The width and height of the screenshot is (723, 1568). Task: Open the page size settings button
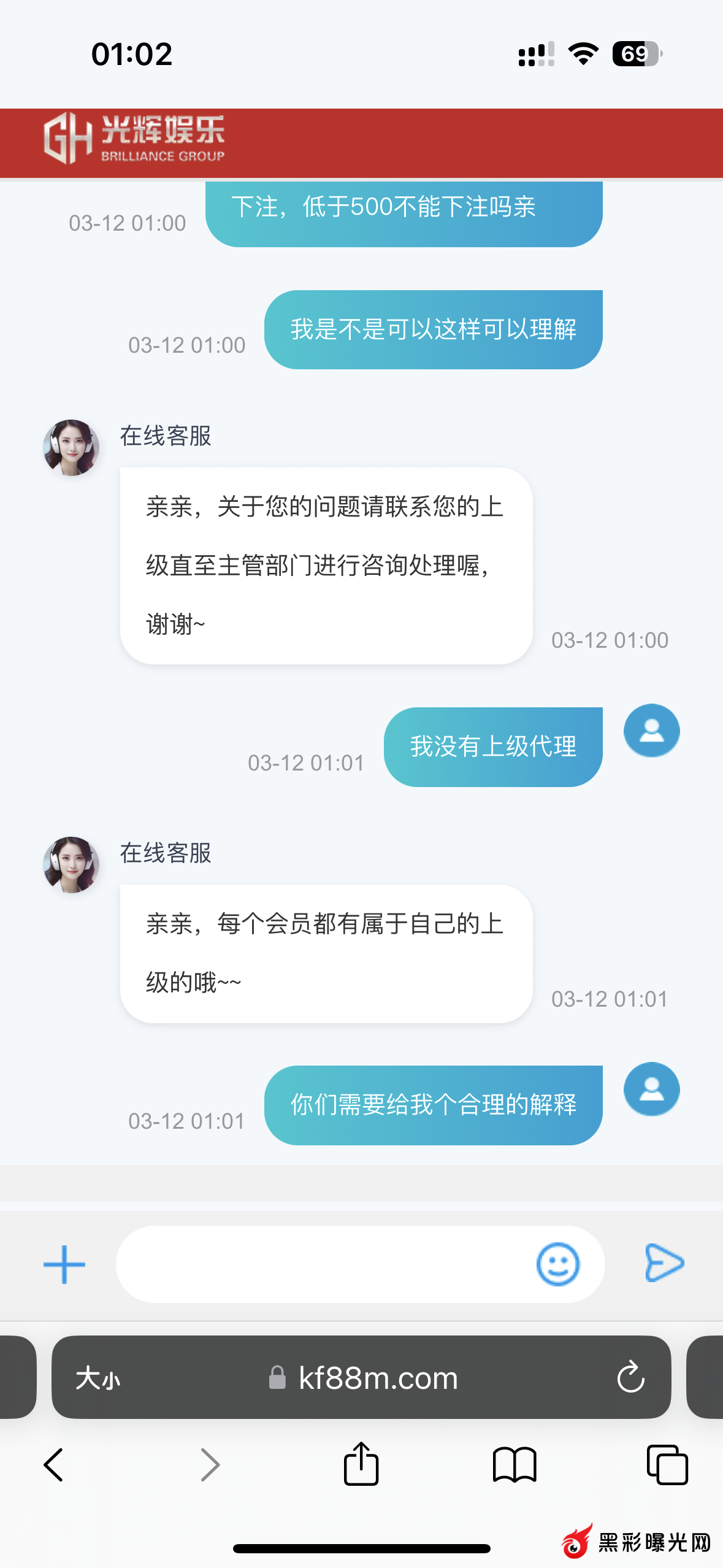98,1378
